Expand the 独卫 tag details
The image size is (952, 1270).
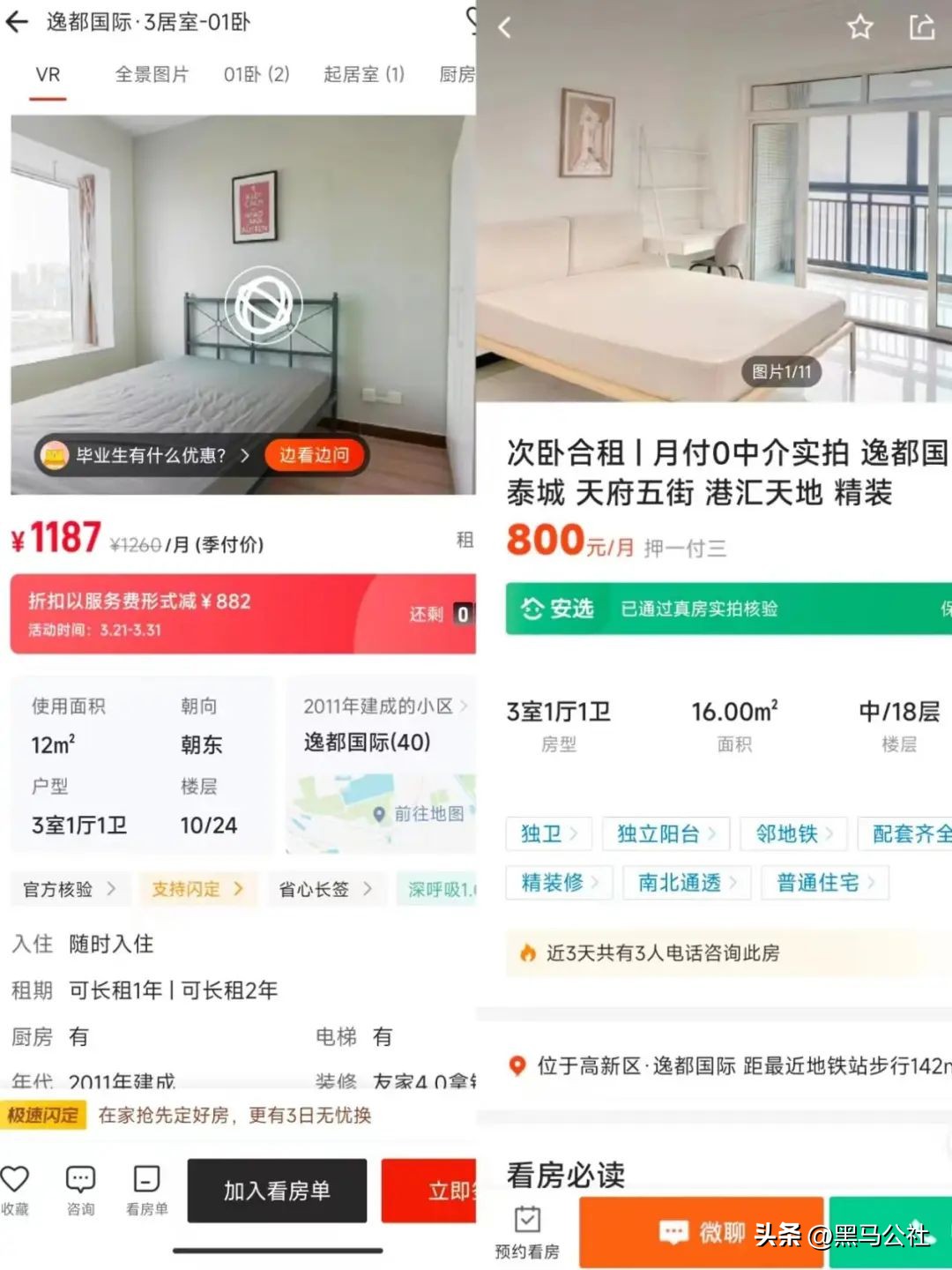coord(548,833)
